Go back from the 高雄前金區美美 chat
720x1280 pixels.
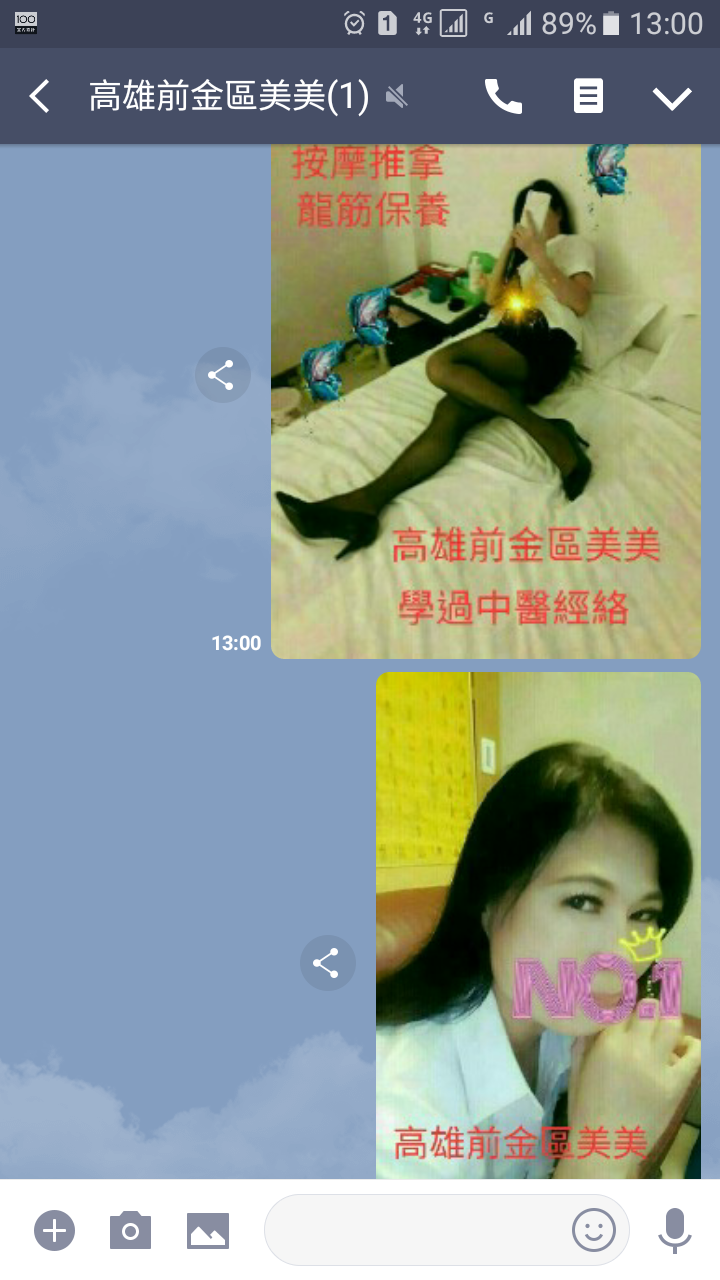pos(40,97)
